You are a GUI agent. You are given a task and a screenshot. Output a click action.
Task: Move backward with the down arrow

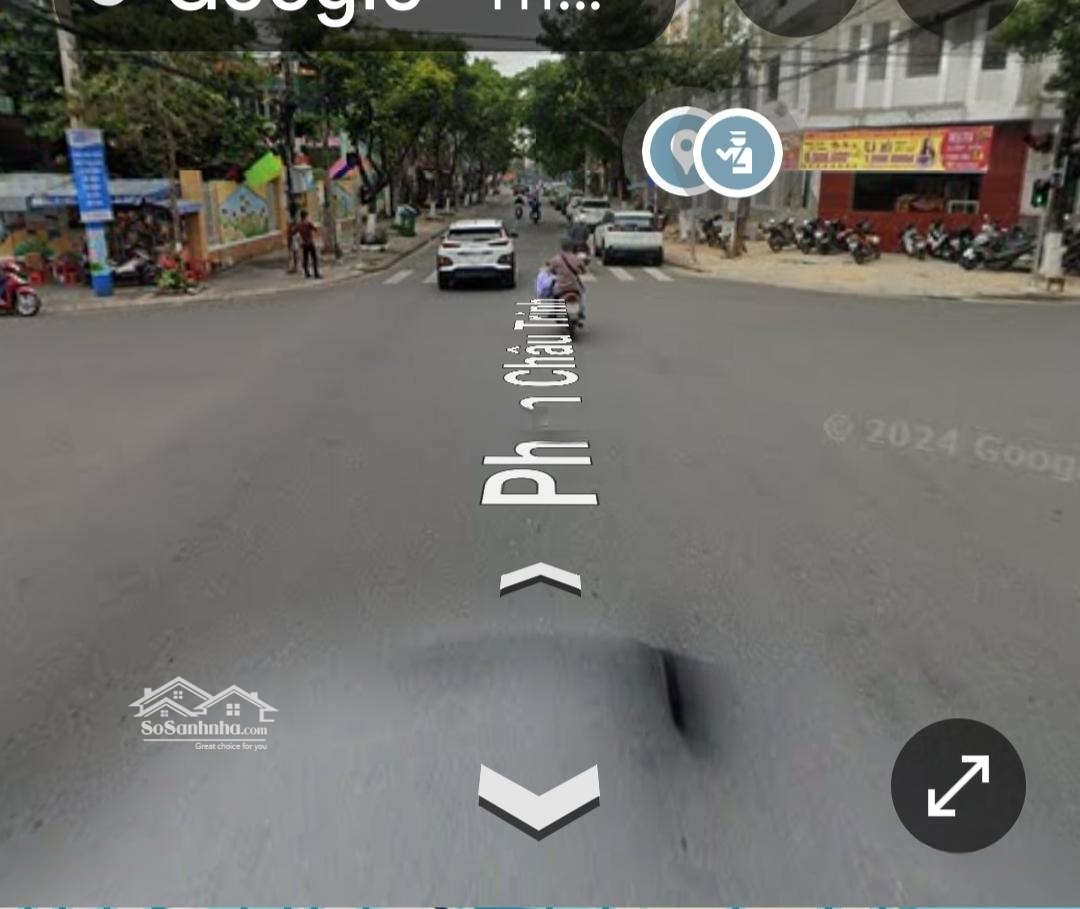(x=539, y=799)
